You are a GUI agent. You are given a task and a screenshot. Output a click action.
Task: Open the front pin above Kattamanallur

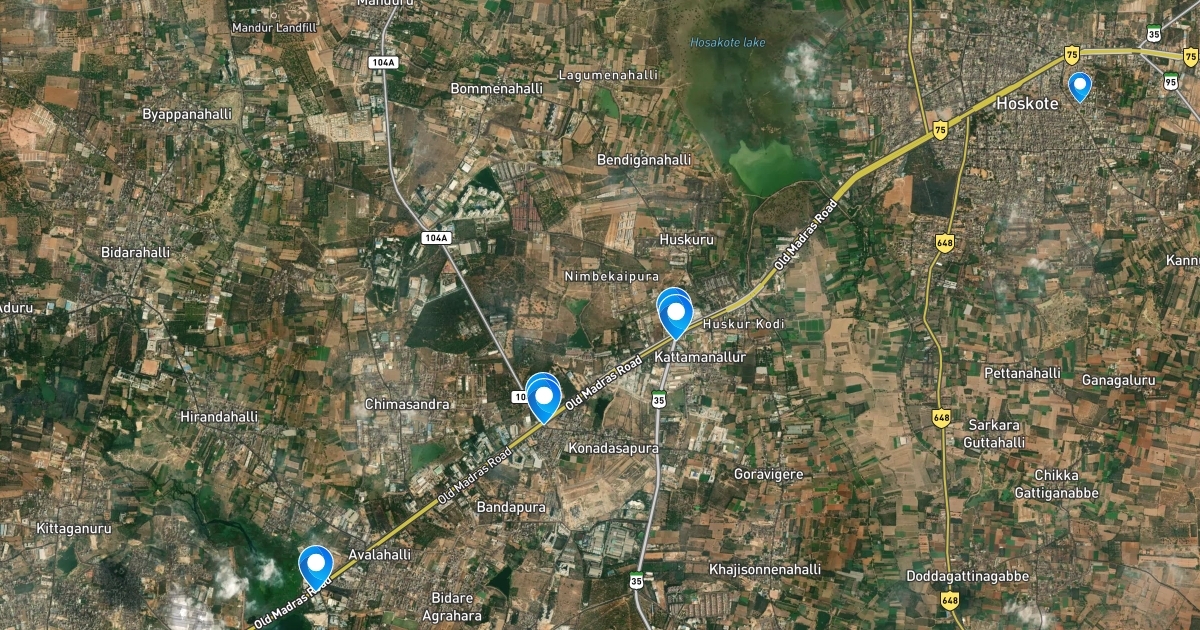(677, 316)
